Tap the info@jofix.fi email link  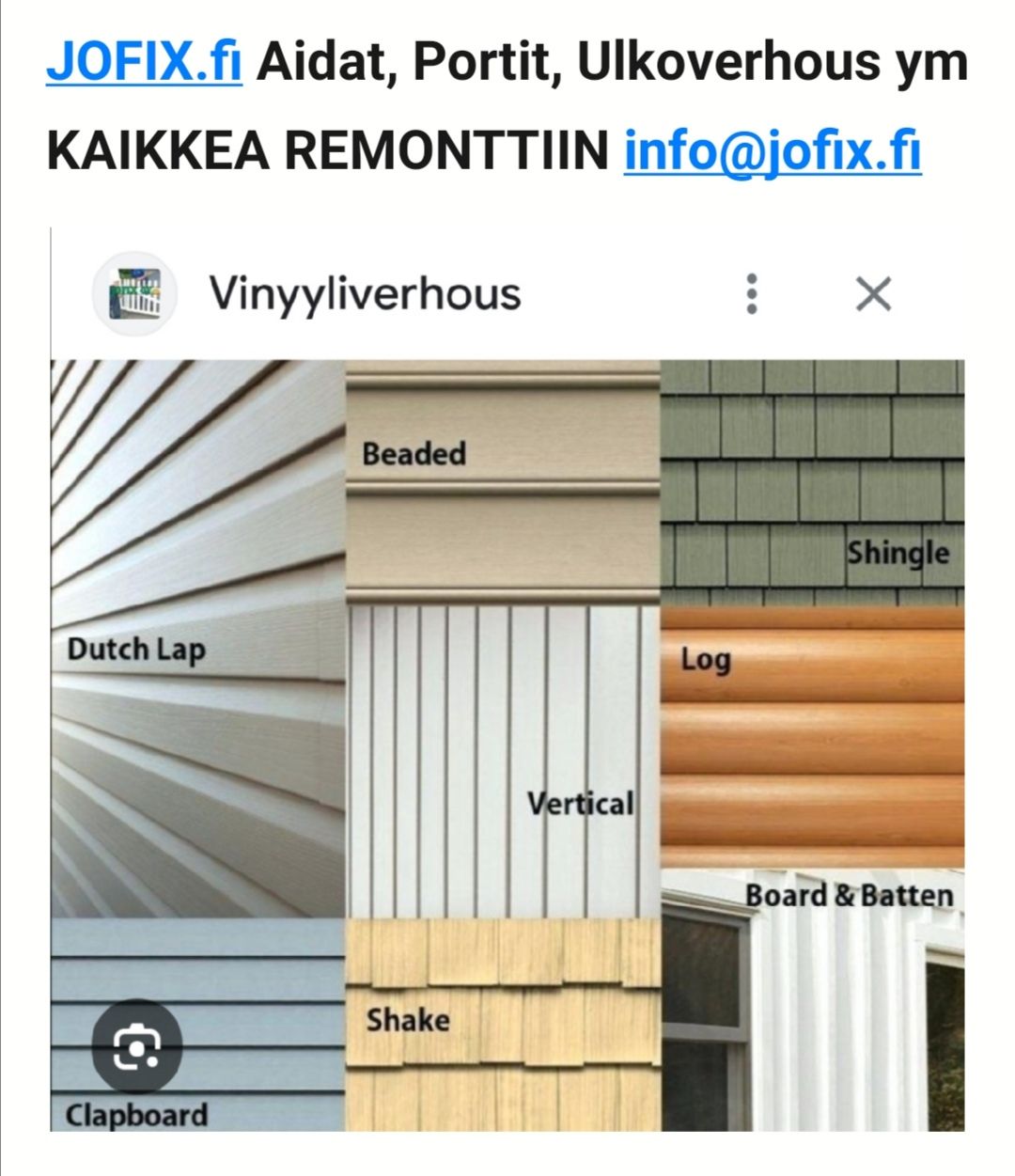point(772,151)
